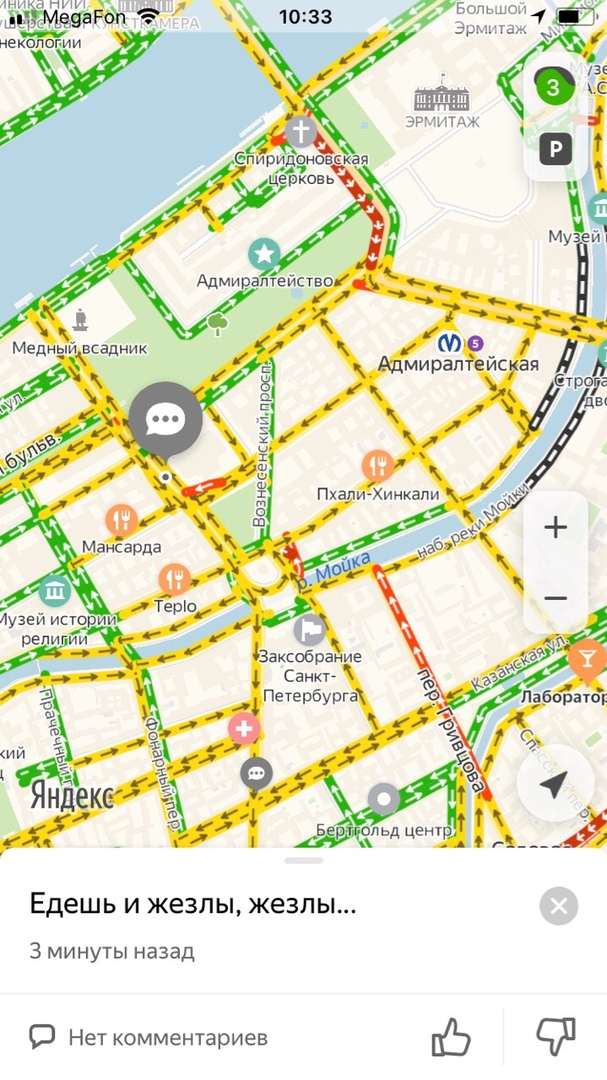Center map on my location arrow
The width and height of the screenshot is (607, 1080).
(x=553, y=784)
